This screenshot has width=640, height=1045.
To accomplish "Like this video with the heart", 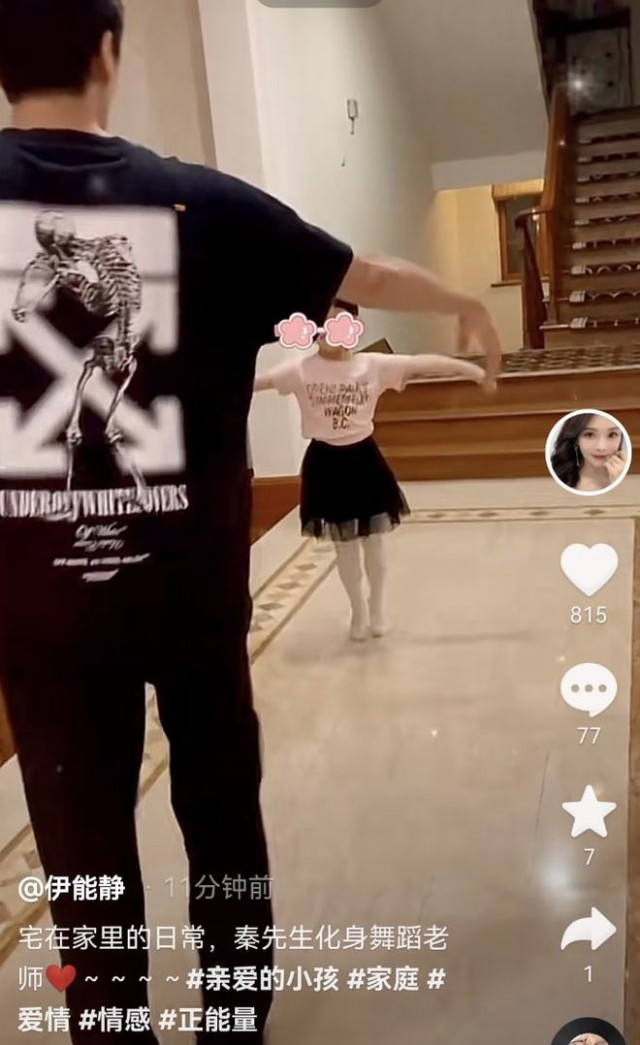I will coord(588,569).
